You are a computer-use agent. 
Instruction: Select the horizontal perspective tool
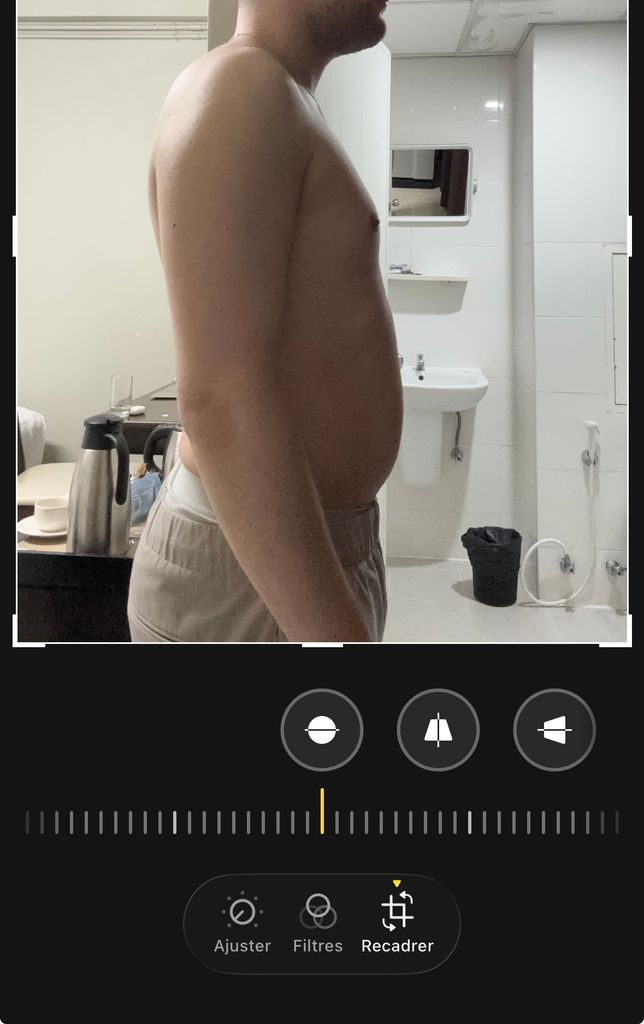(554, 730)
